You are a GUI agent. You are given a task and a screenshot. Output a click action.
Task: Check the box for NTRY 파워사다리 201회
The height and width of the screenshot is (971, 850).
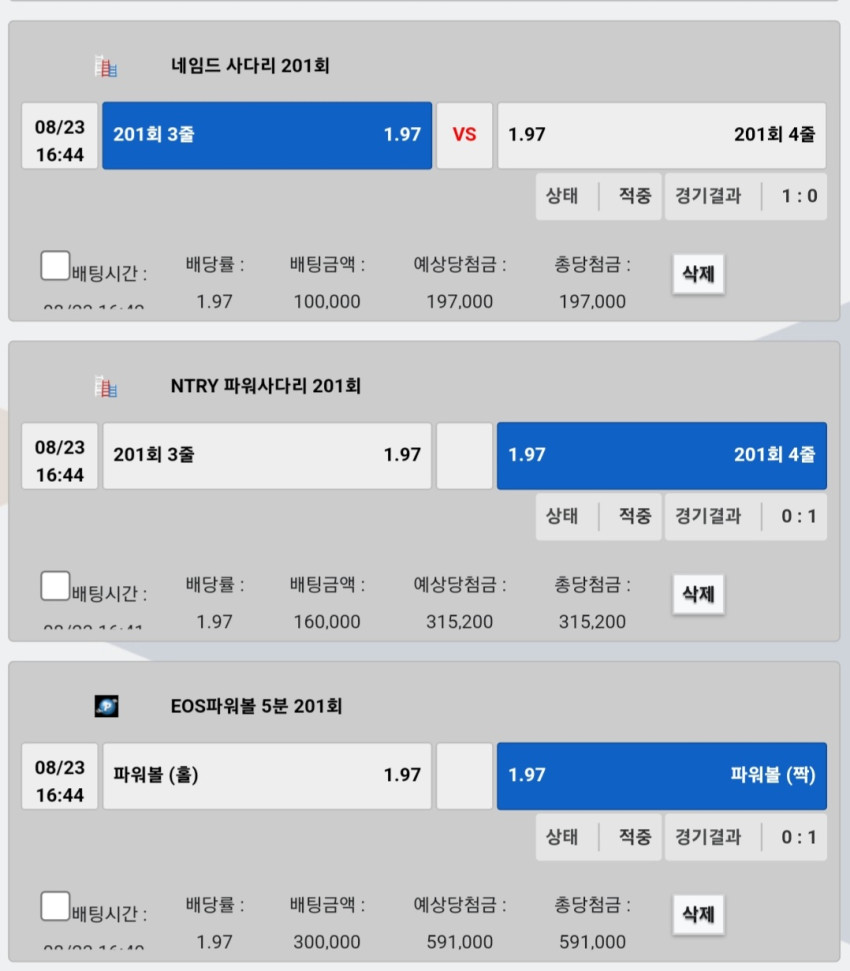click(x=55, y=585)
